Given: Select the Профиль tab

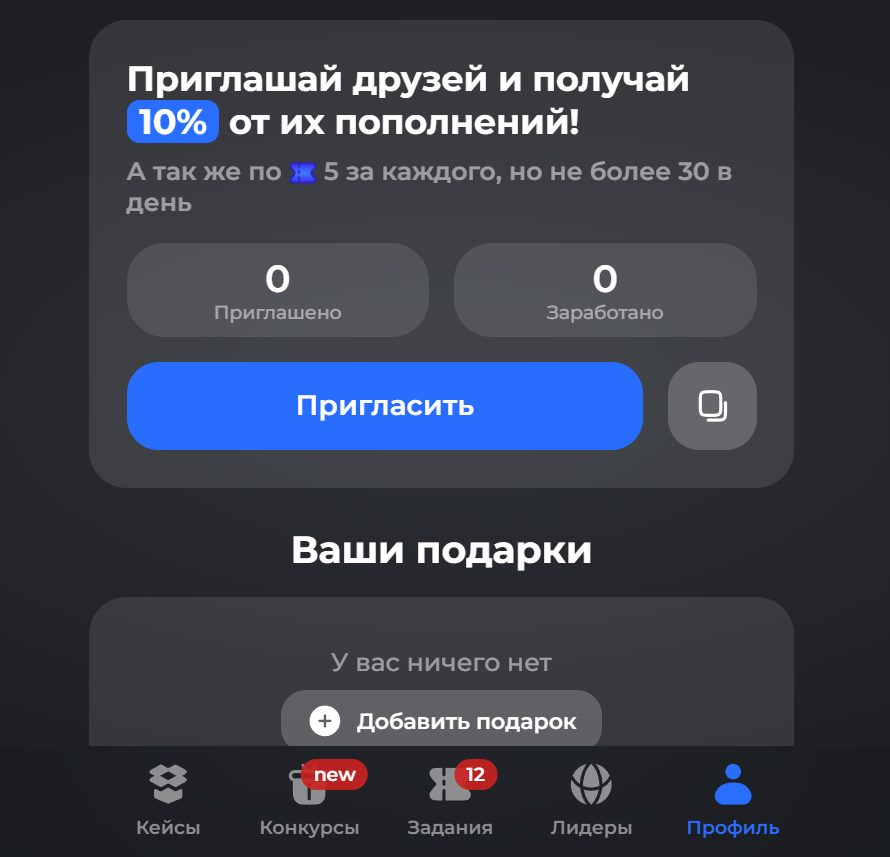Looking at the screenshot, I should click(x=732, y=800).
